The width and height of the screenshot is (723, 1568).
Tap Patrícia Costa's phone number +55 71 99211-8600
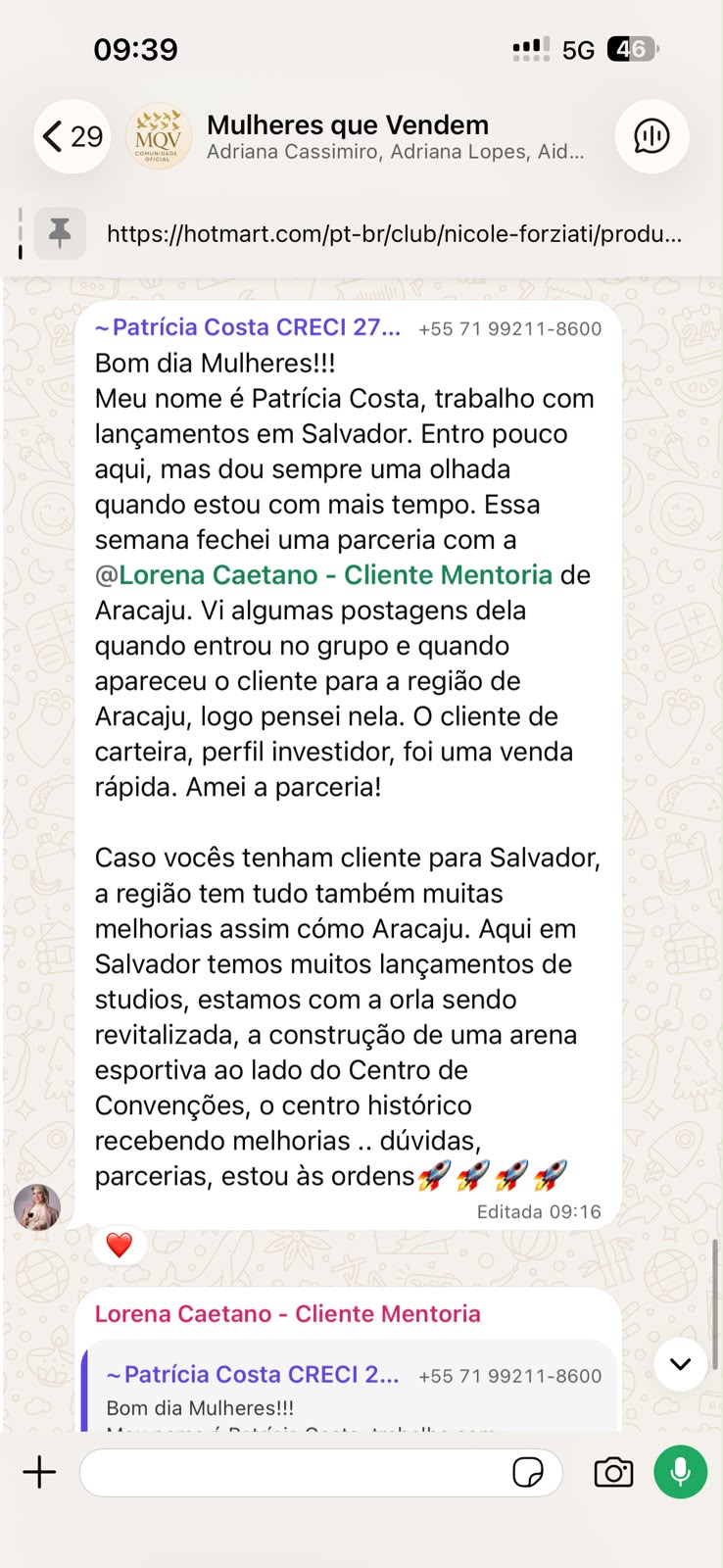point(509,329)
